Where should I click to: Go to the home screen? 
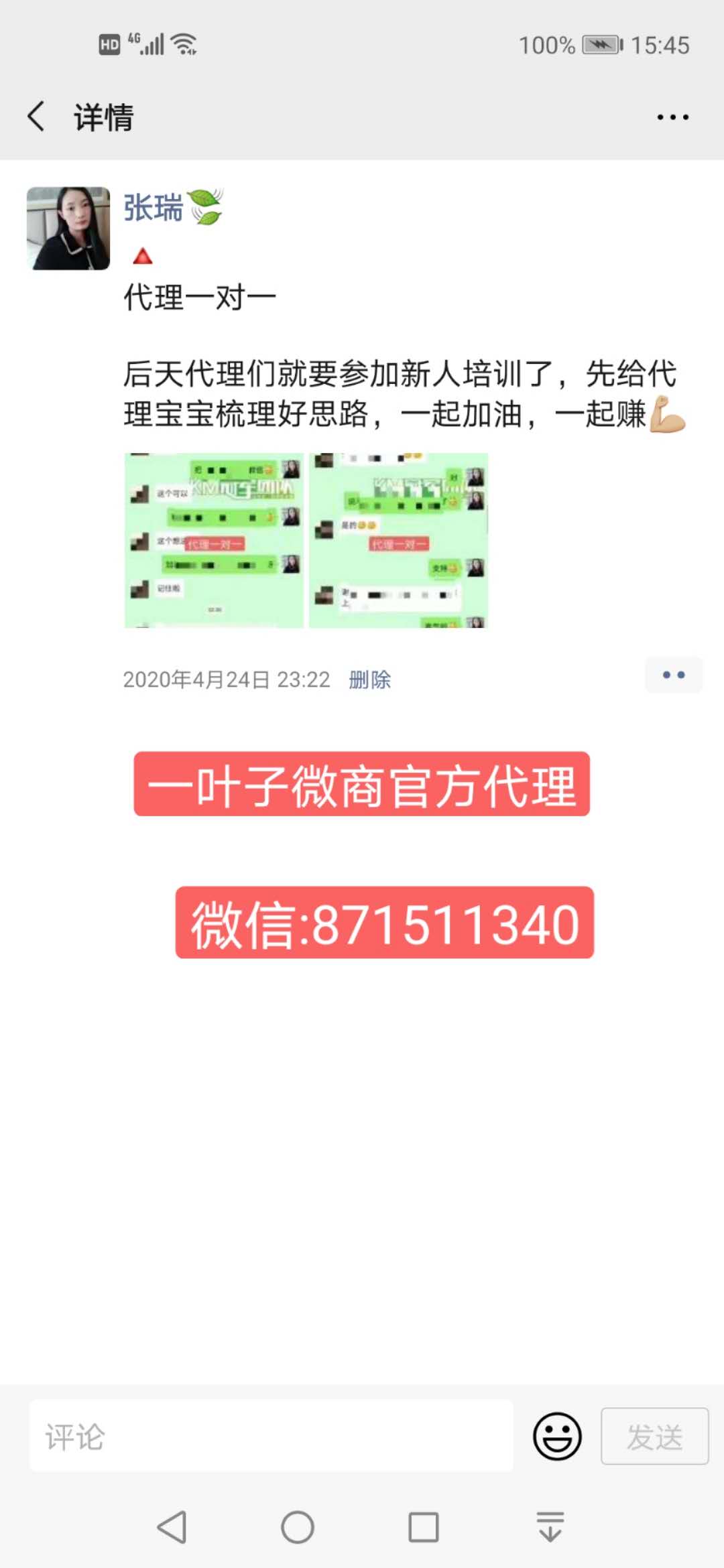pyautogui.click(x=298, y=1528)
